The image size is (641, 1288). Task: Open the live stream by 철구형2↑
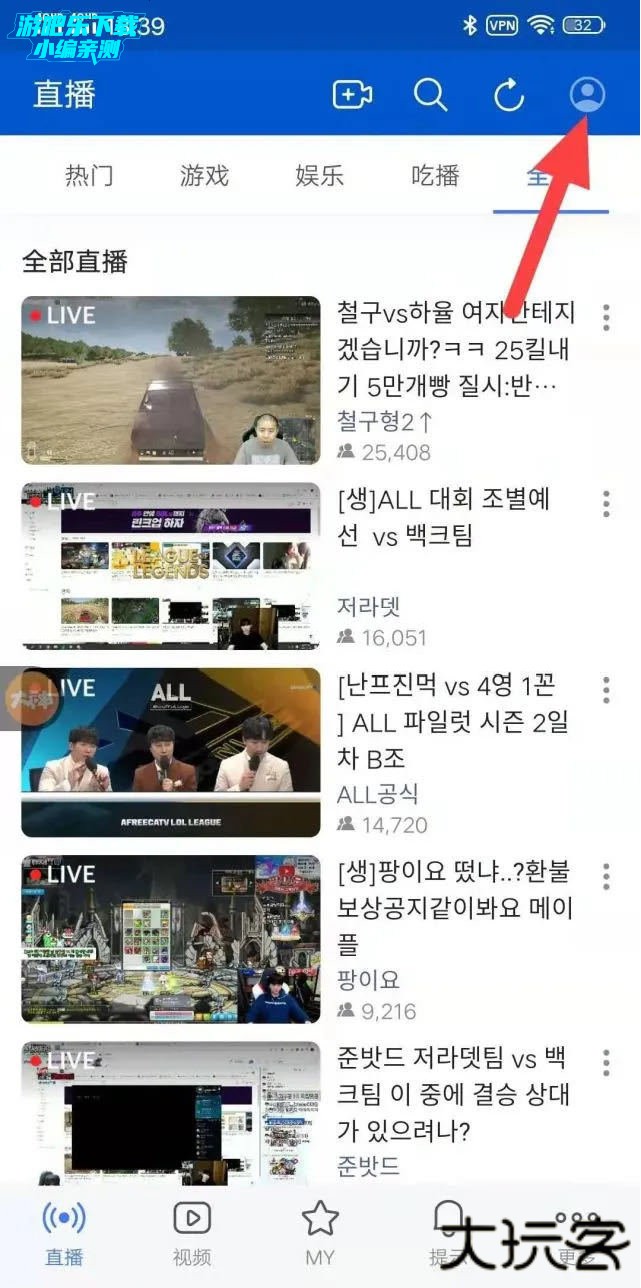pyautogui.click(x=171, y=380)
